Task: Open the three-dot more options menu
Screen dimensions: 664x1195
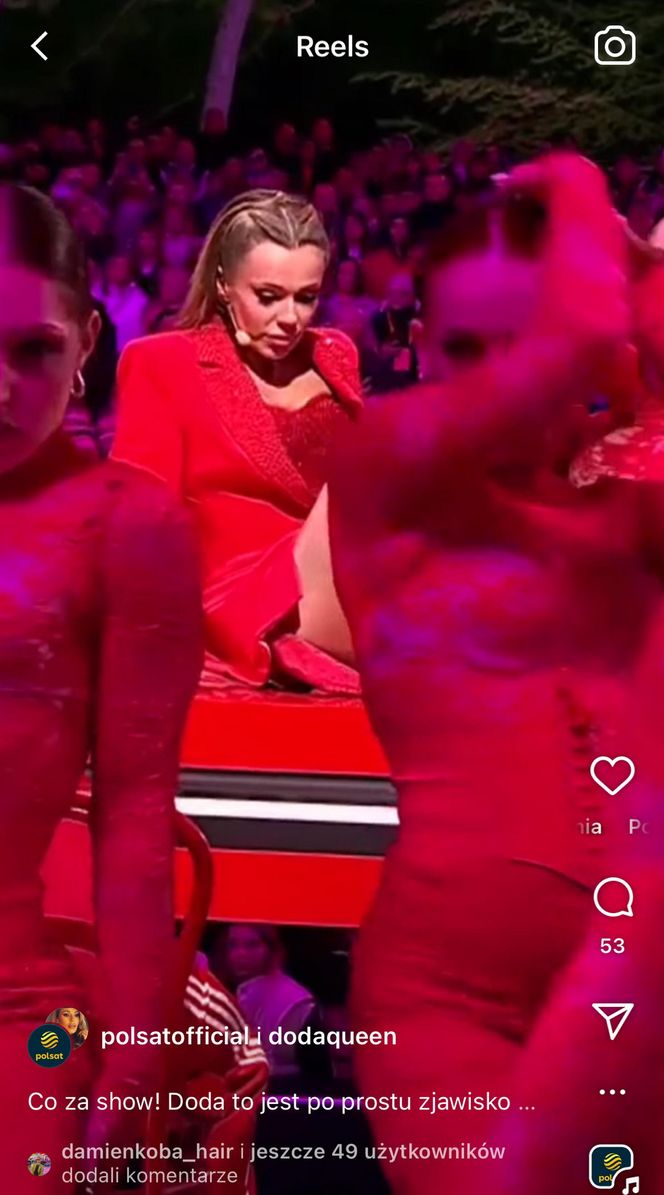Action: coord(612,1092)
